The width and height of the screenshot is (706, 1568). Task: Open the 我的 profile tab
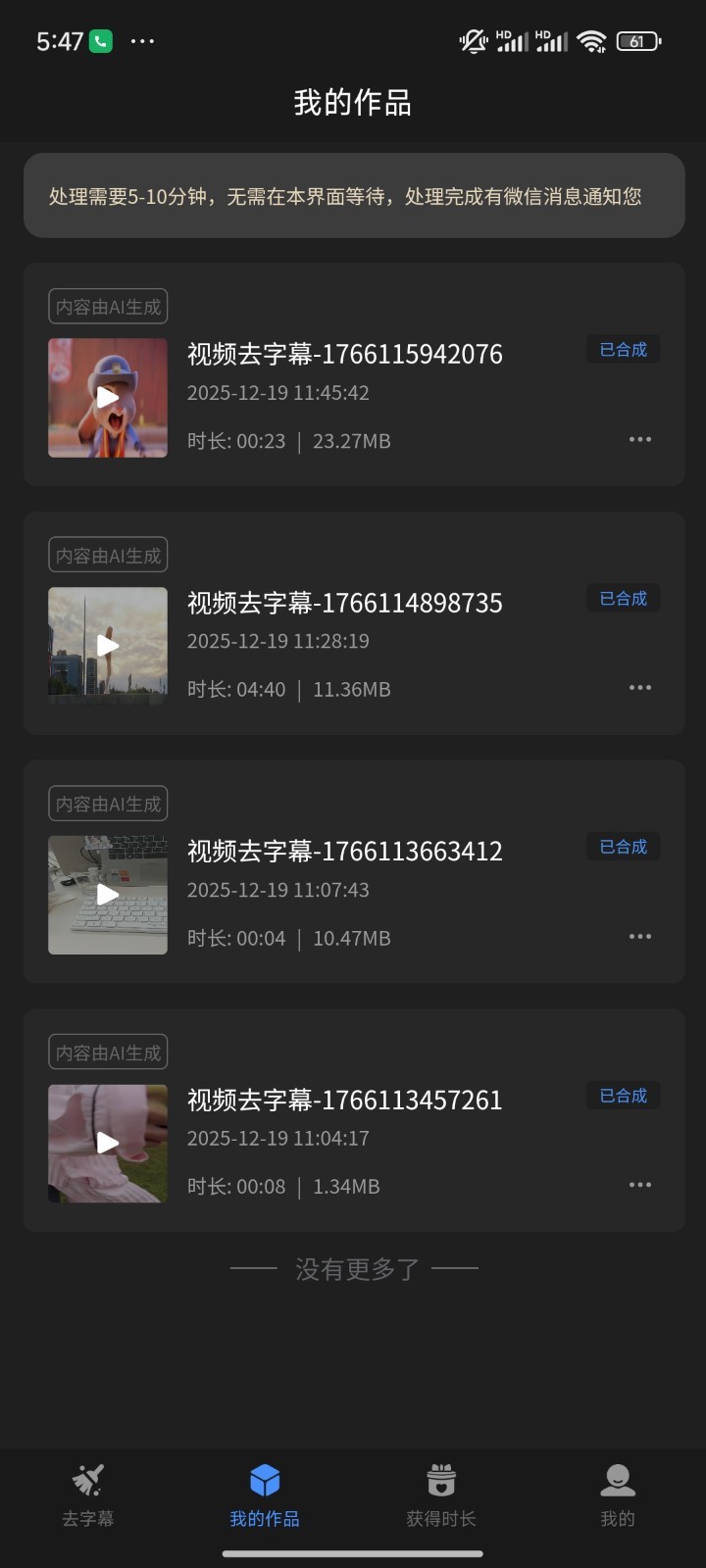click(x=618, y=1495)
